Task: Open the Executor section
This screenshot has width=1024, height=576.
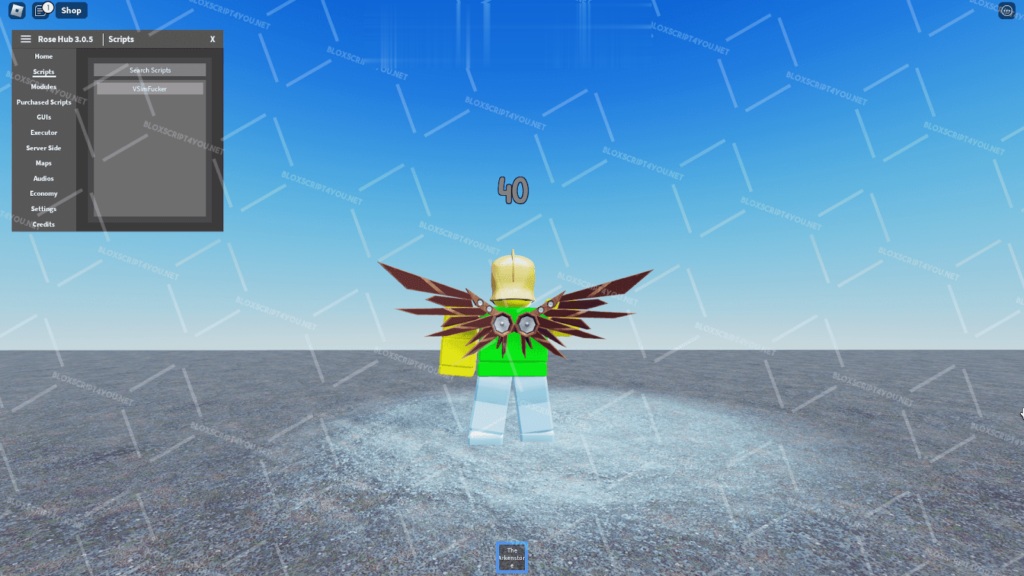Action: tap(43, 132)
